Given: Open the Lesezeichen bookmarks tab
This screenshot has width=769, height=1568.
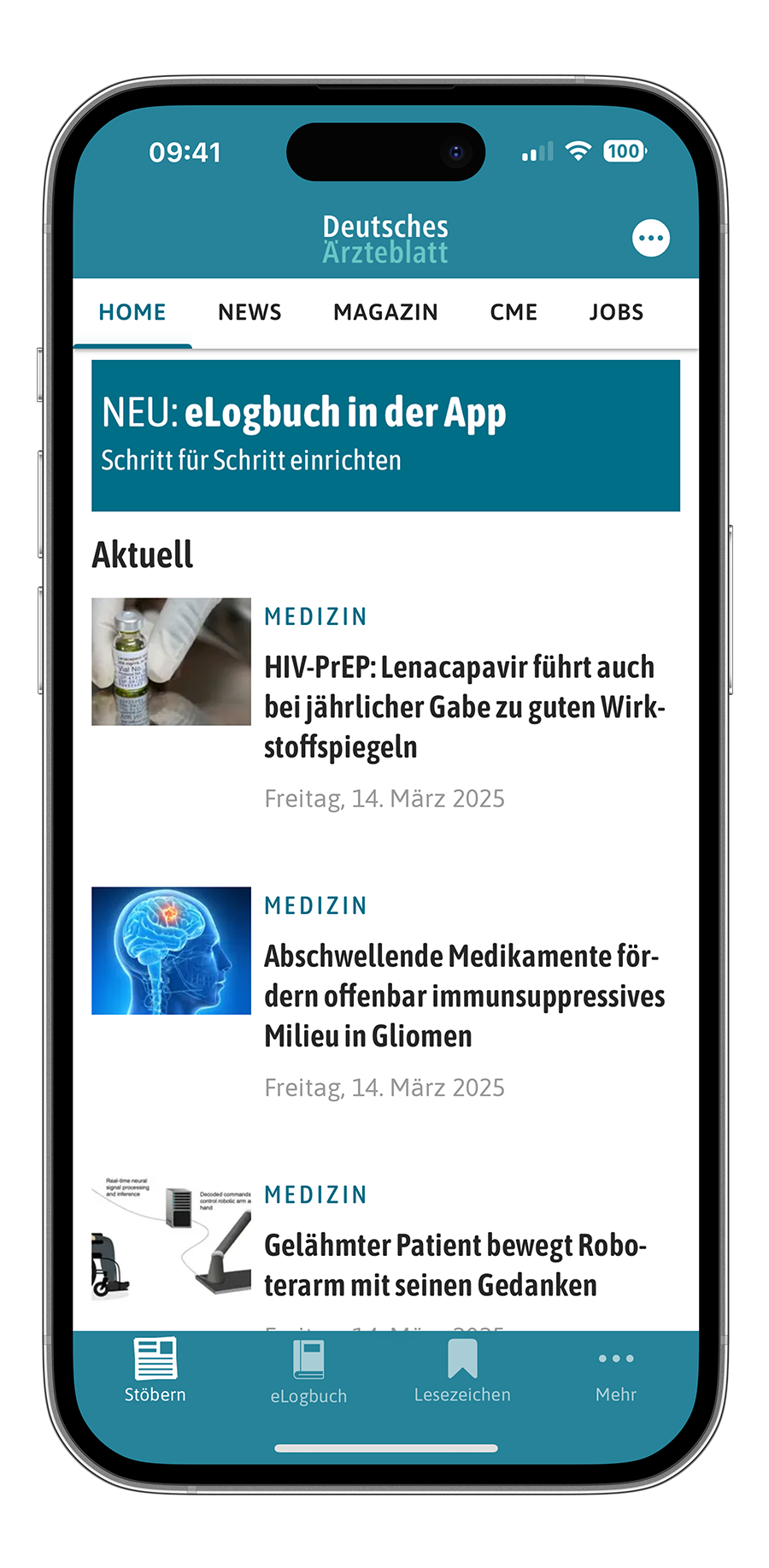Looking at the screenshot, I should pos(462,1371).
